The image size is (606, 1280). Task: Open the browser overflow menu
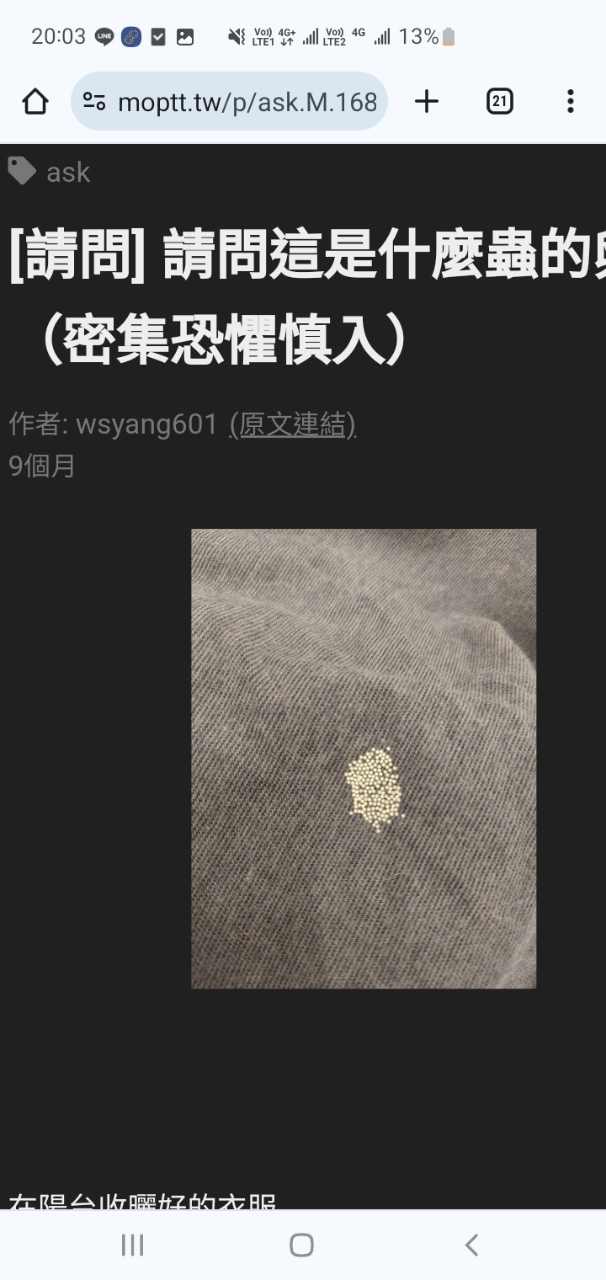[x=570, y=101]
